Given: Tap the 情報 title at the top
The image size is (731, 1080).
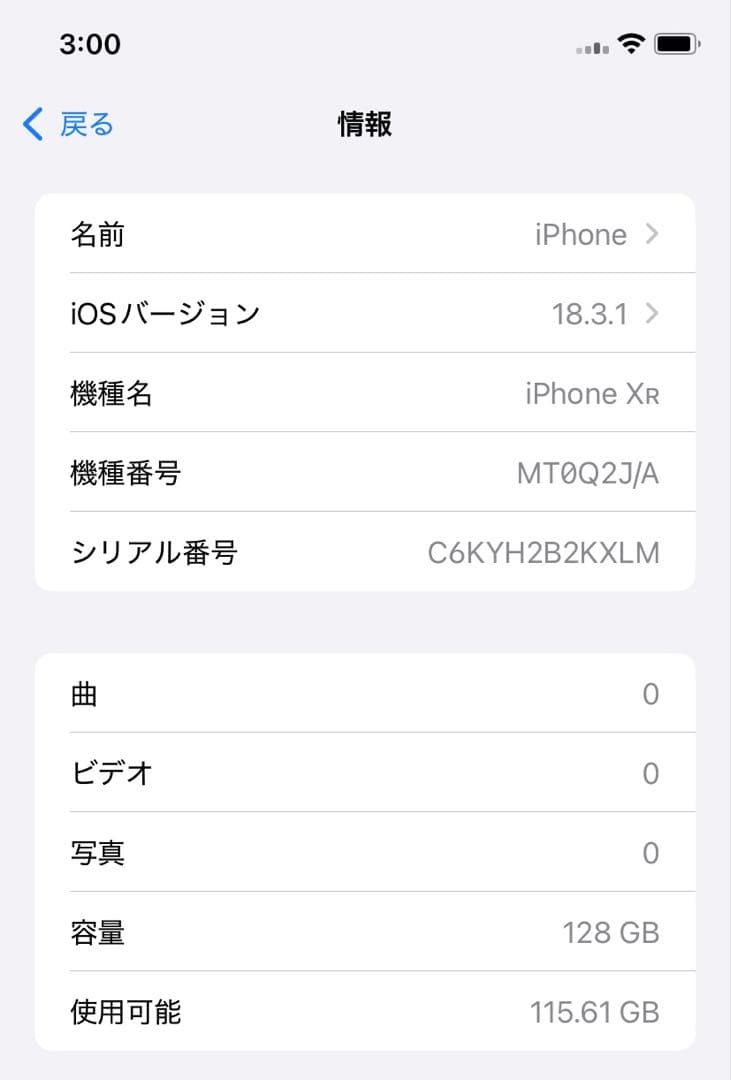Looking at the screenshot, I should (x=365, y=123).
